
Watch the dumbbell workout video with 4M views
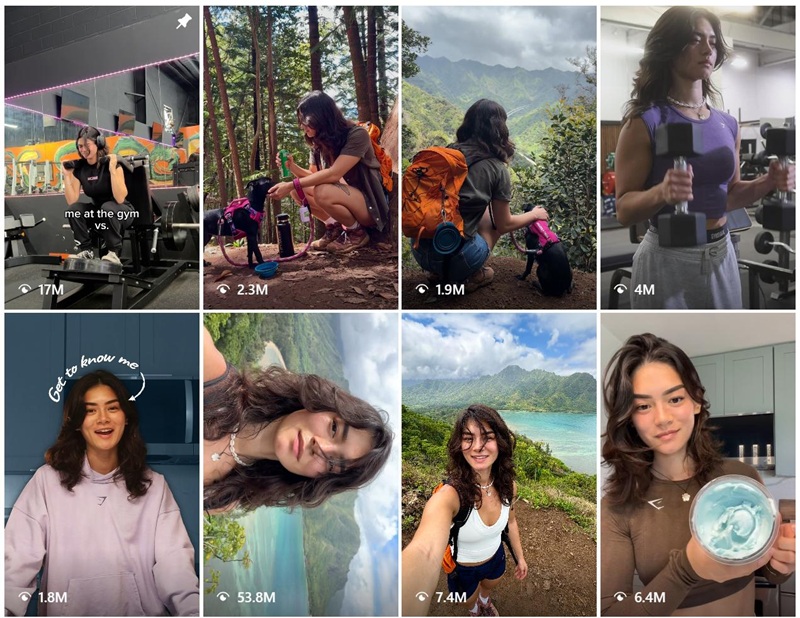(697, 157)
